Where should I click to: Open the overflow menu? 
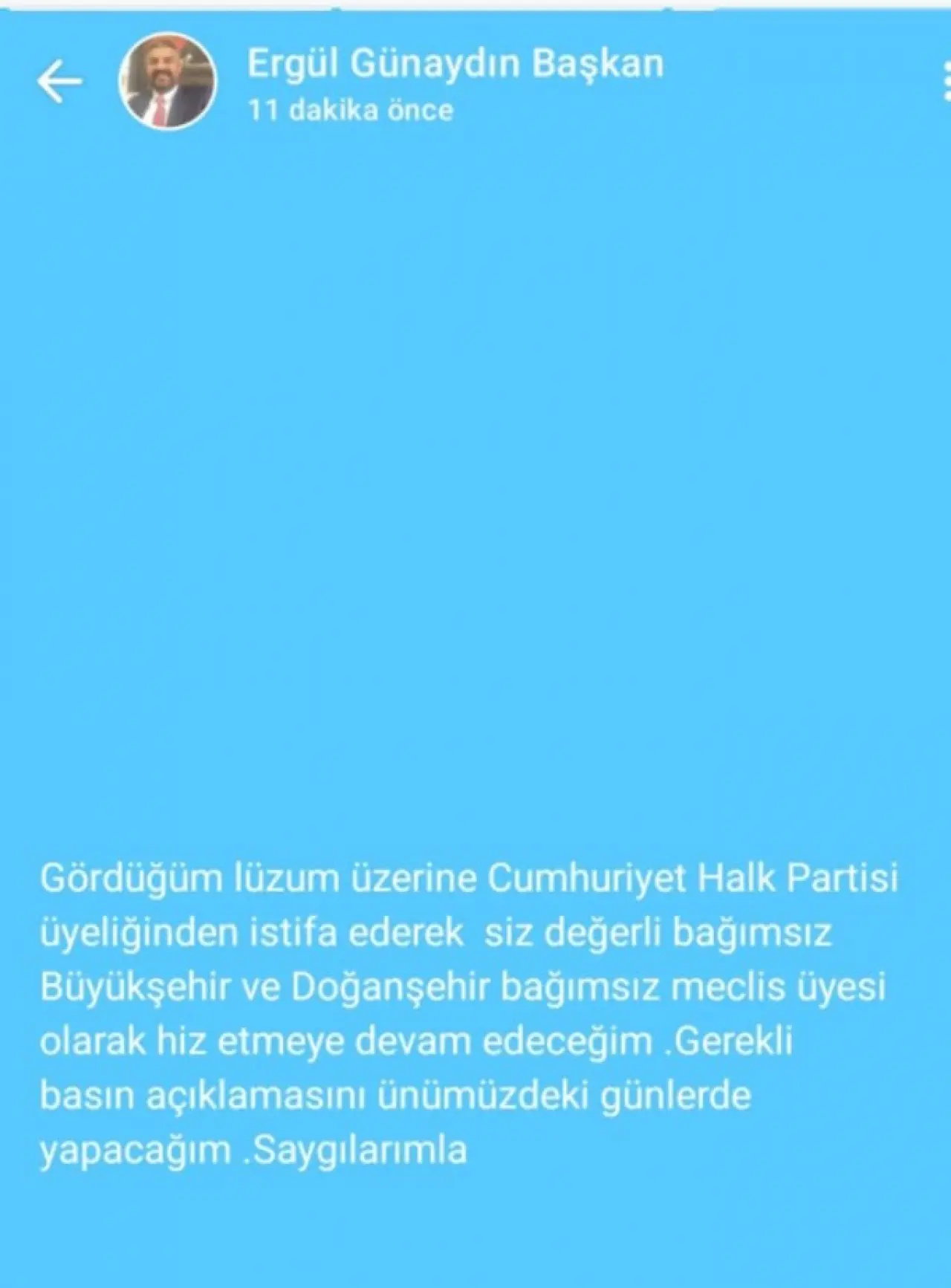[945, 82]
